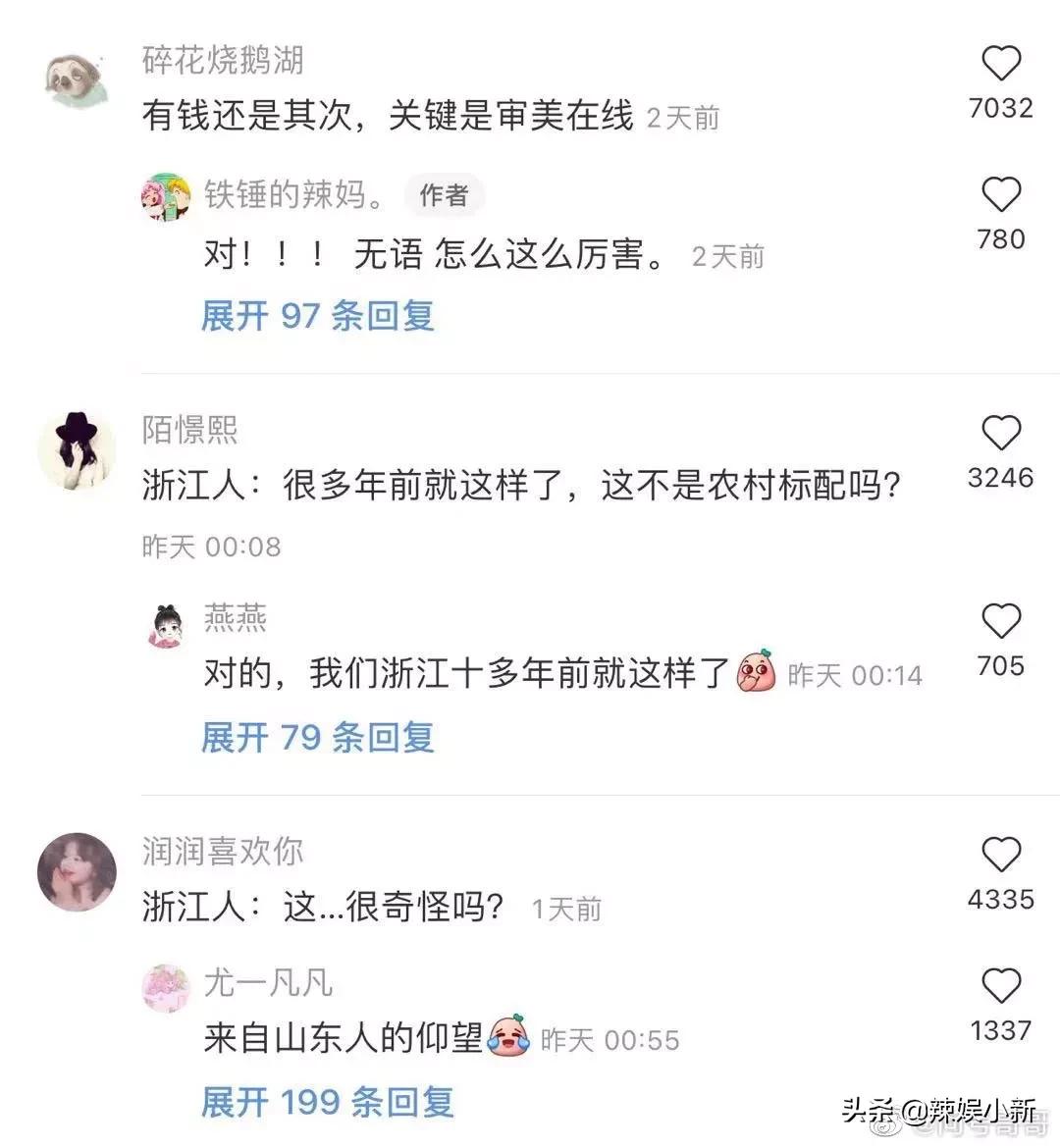Like the reply from 铁锤的辣妈。
This screenshot has height=1148, width=1060.
click(x=1000, y=196)
